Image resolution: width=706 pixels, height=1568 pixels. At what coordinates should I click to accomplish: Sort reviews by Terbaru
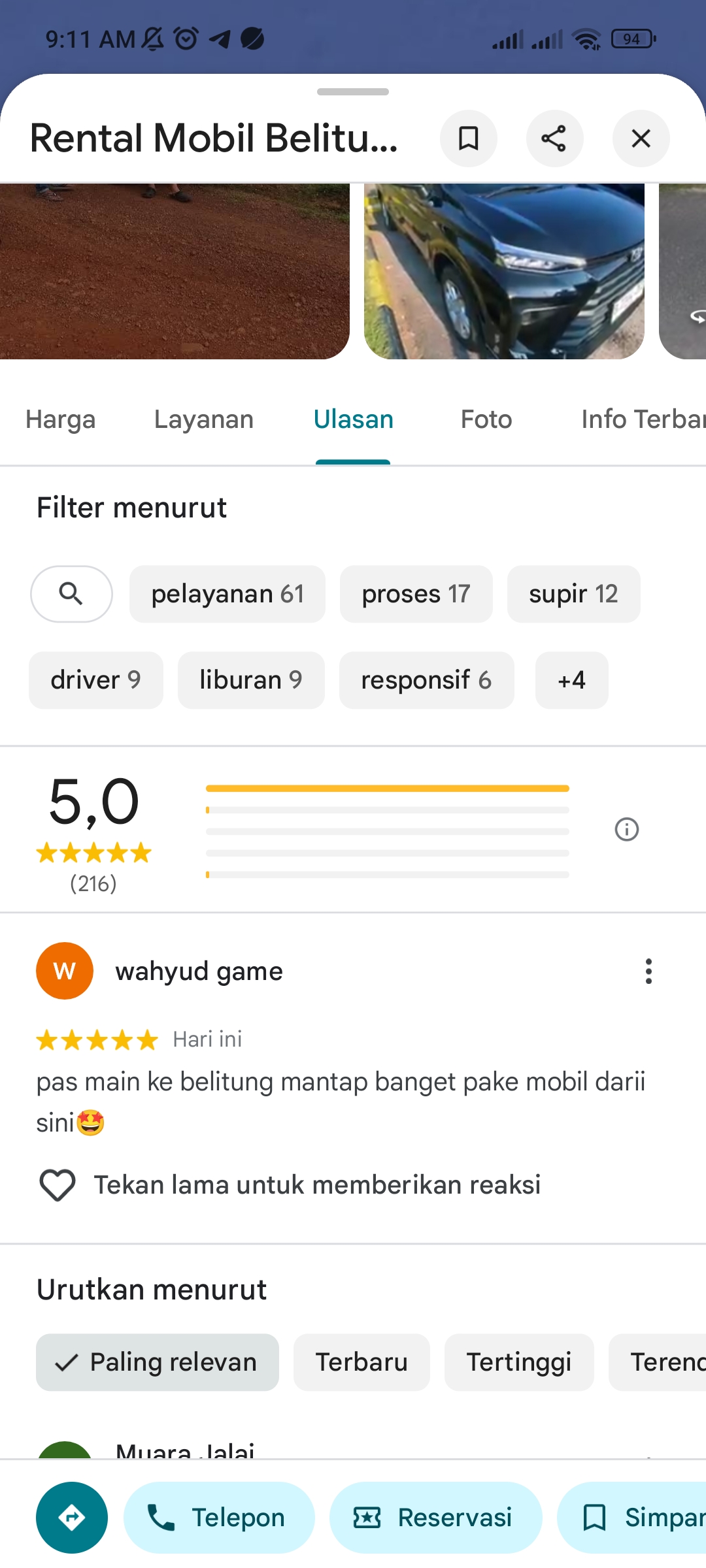click(x=361, y=1362)
